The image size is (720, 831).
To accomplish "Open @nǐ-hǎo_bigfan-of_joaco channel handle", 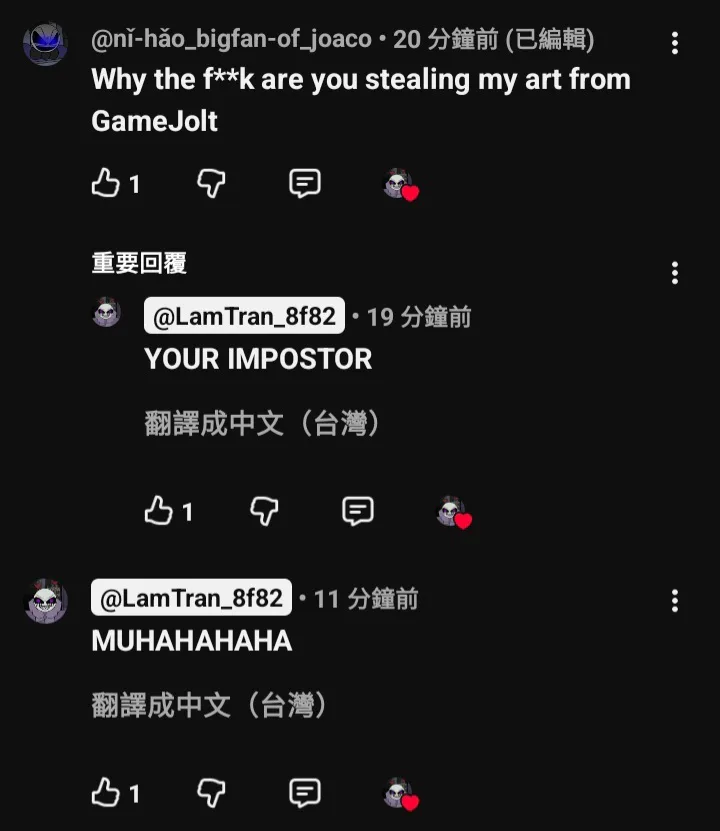I will [231, 40].
